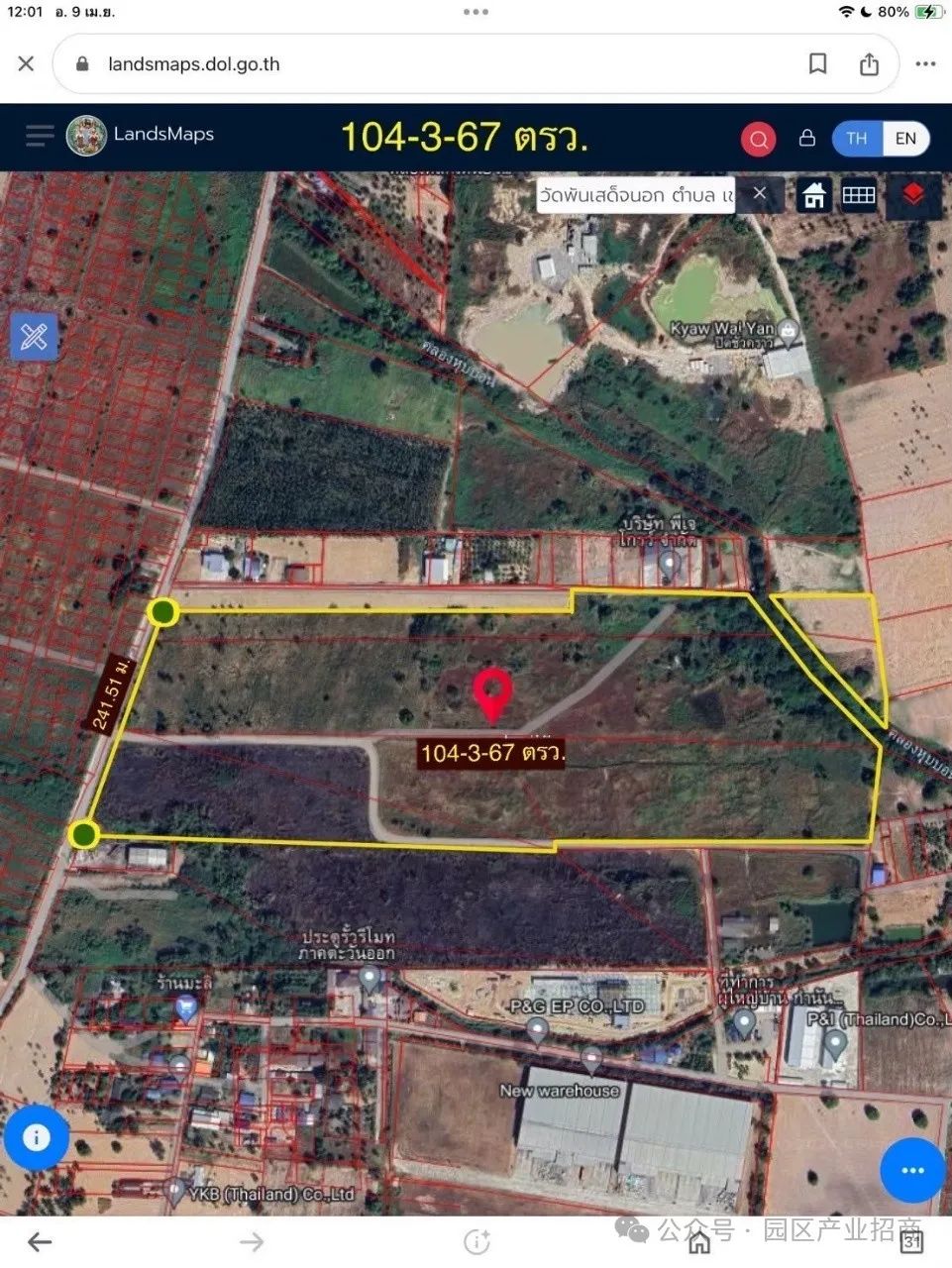This screenshot has height=1268, width=952.
Task: Open the ruler measuring tool
Action: point(34,338)
